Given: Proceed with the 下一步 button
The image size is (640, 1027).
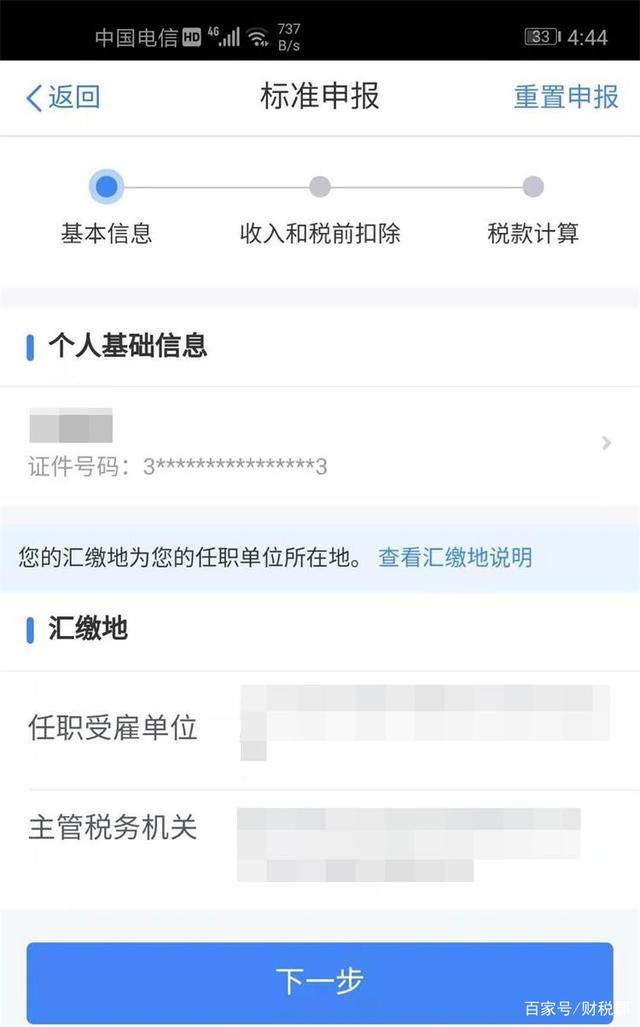Looking at the screenshot, I should point(320,981).
